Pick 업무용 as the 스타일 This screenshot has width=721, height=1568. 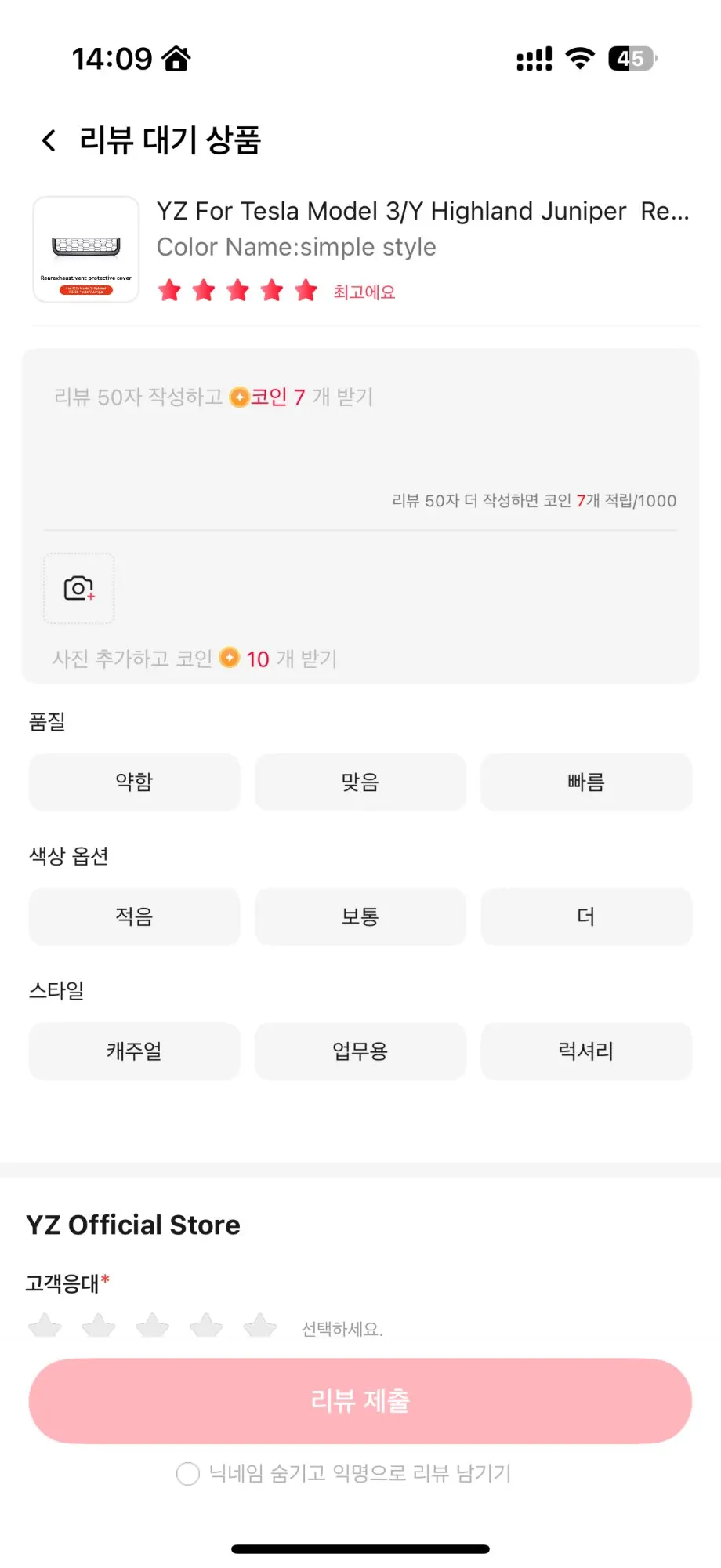(x=360, y=1051)
